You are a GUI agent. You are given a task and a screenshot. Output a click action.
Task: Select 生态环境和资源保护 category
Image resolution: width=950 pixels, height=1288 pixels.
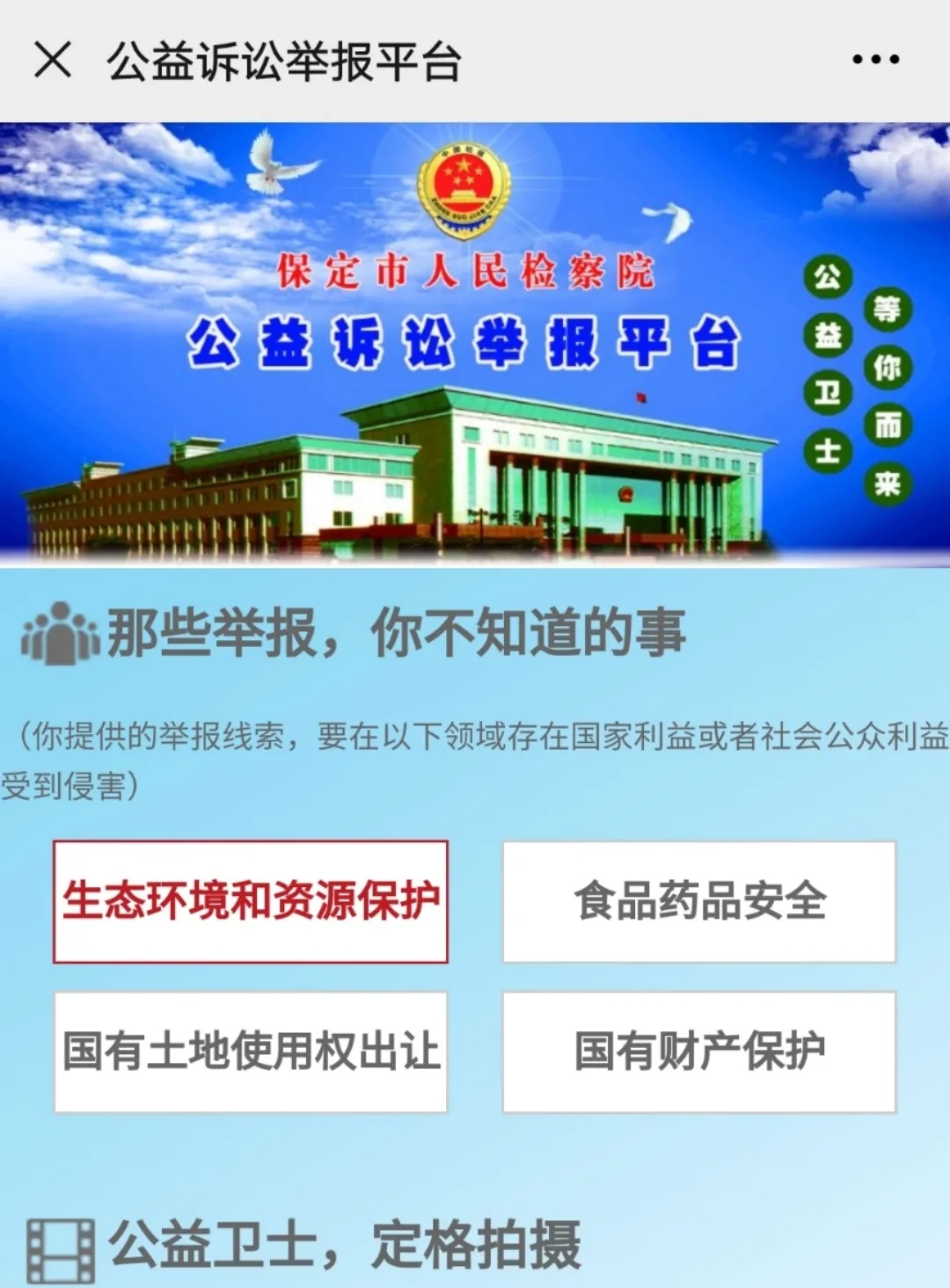(251, 902)
